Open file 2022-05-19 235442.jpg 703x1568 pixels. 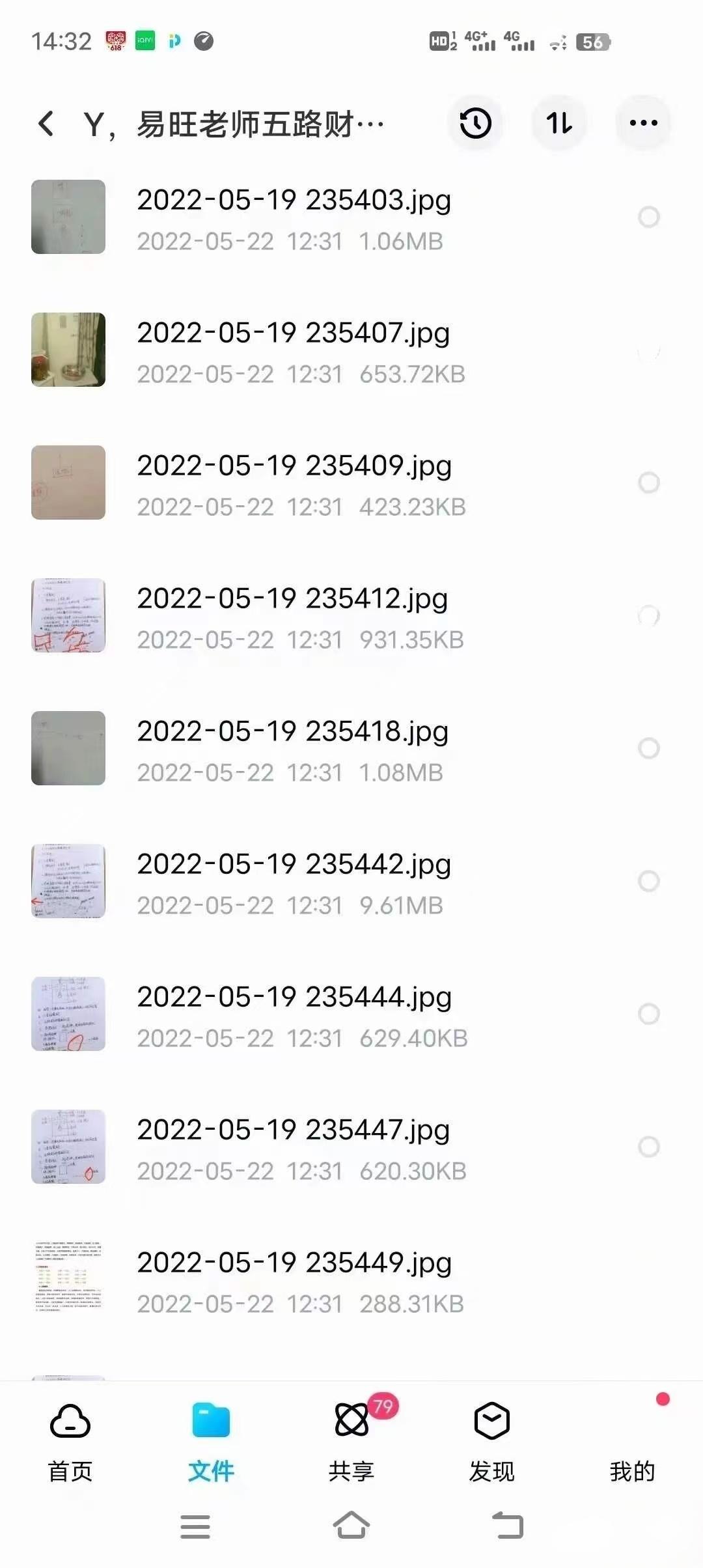293,882
